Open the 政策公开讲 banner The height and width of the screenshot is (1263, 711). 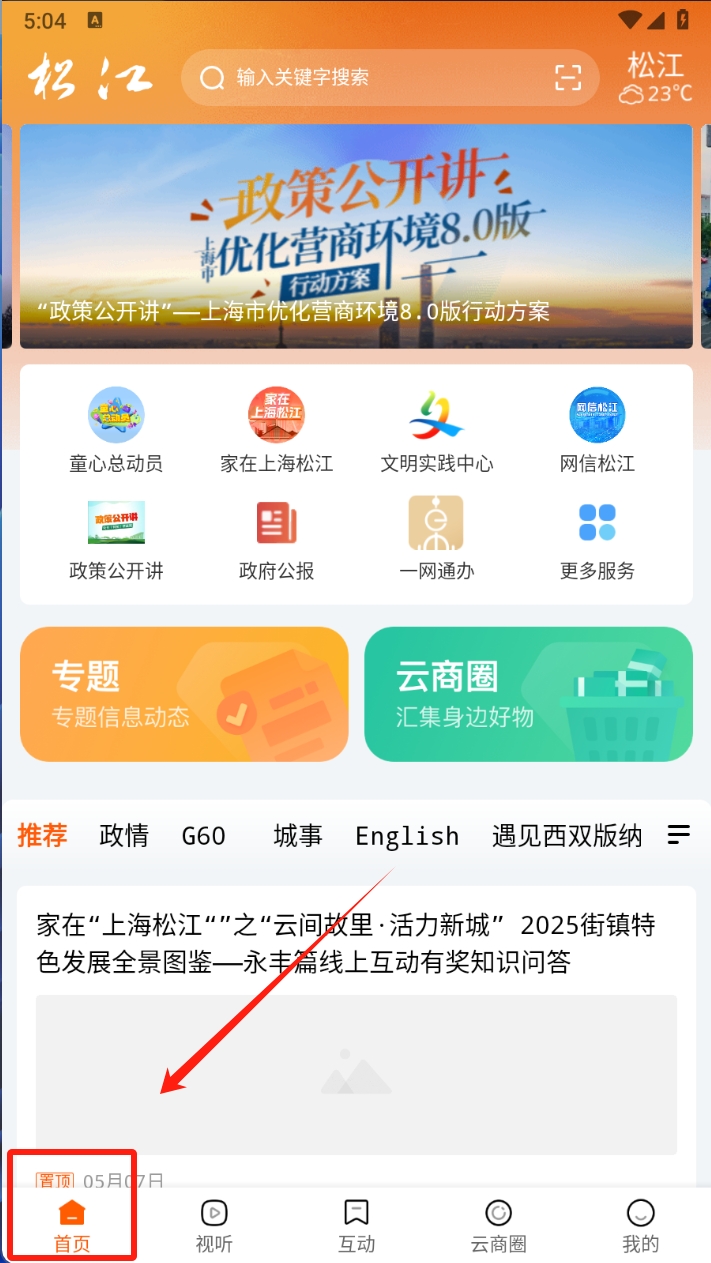(x=356, y=236)
